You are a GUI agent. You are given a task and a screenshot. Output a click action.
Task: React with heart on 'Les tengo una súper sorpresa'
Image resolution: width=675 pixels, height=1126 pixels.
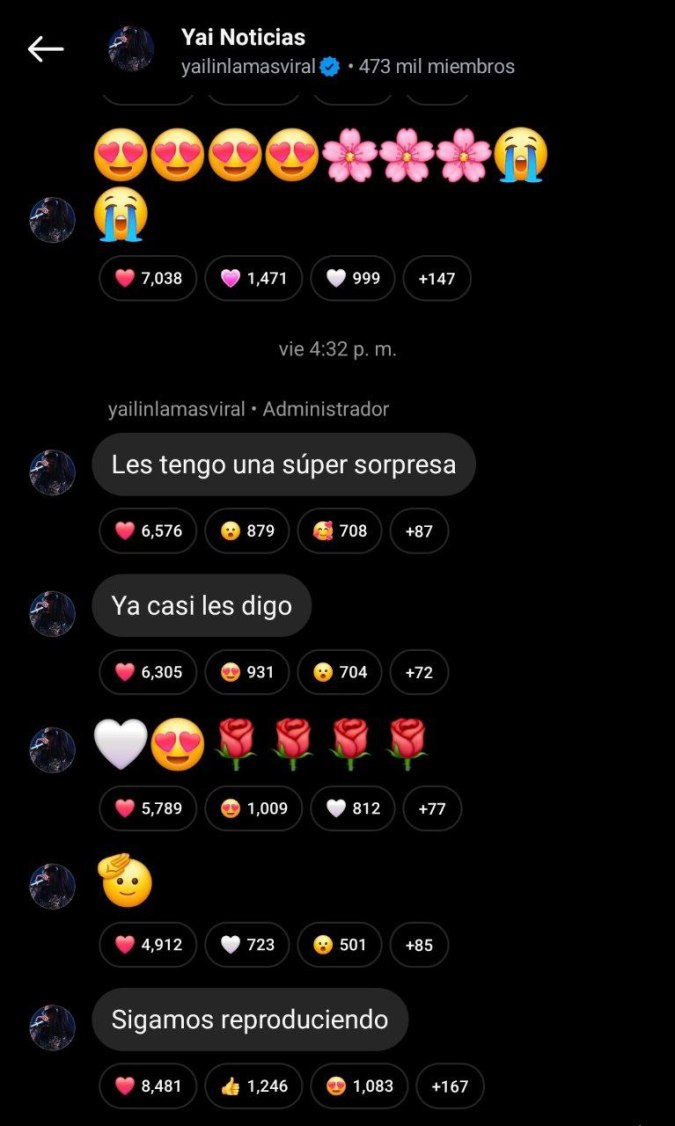[148, 531]
